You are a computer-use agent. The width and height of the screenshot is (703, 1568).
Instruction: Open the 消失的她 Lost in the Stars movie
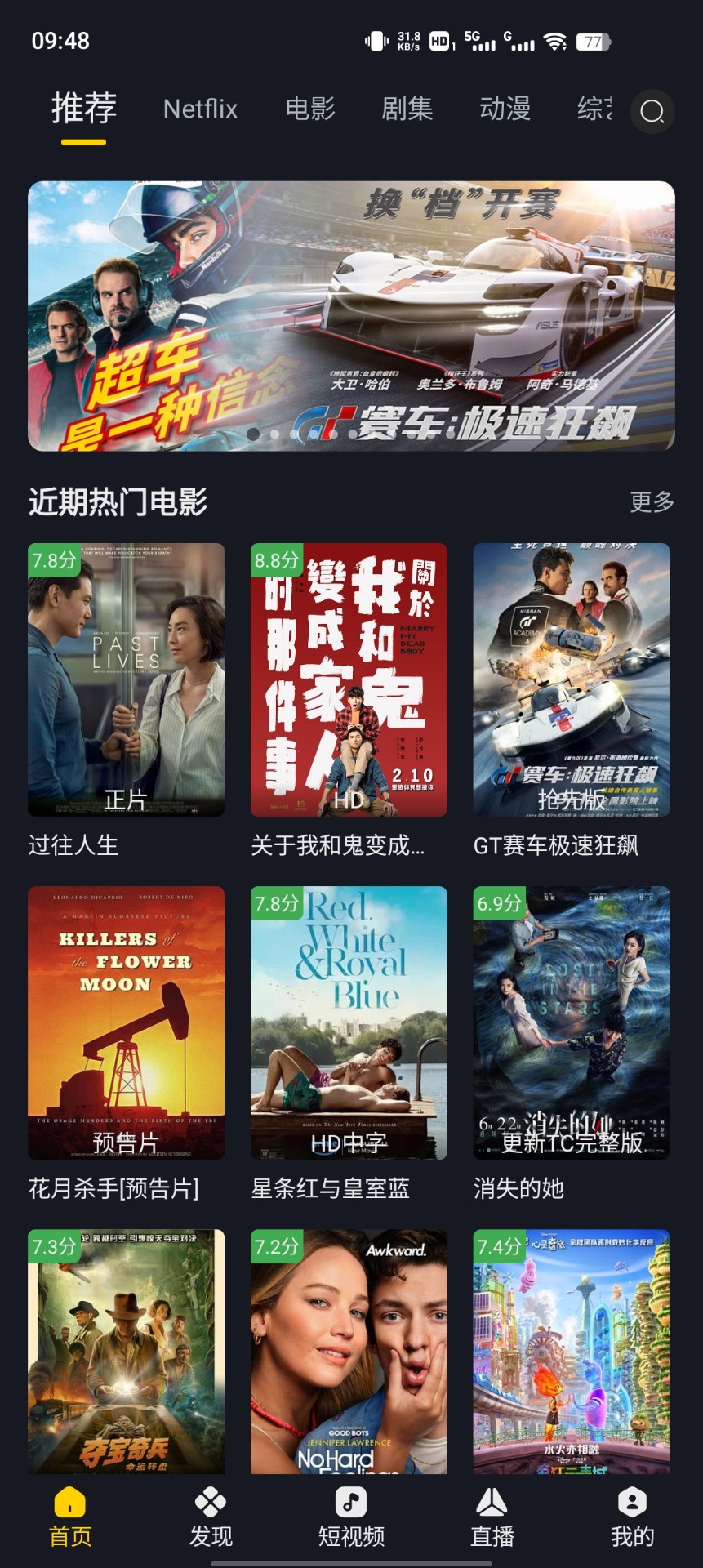coord(570,1021)
